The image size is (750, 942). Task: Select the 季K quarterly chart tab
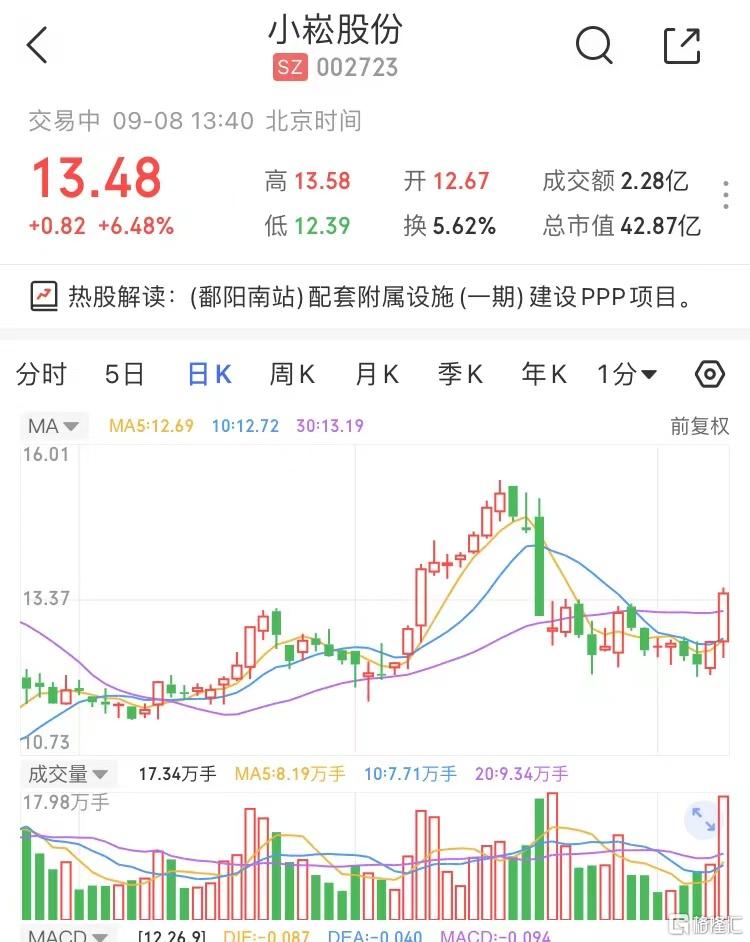point(459,373)
